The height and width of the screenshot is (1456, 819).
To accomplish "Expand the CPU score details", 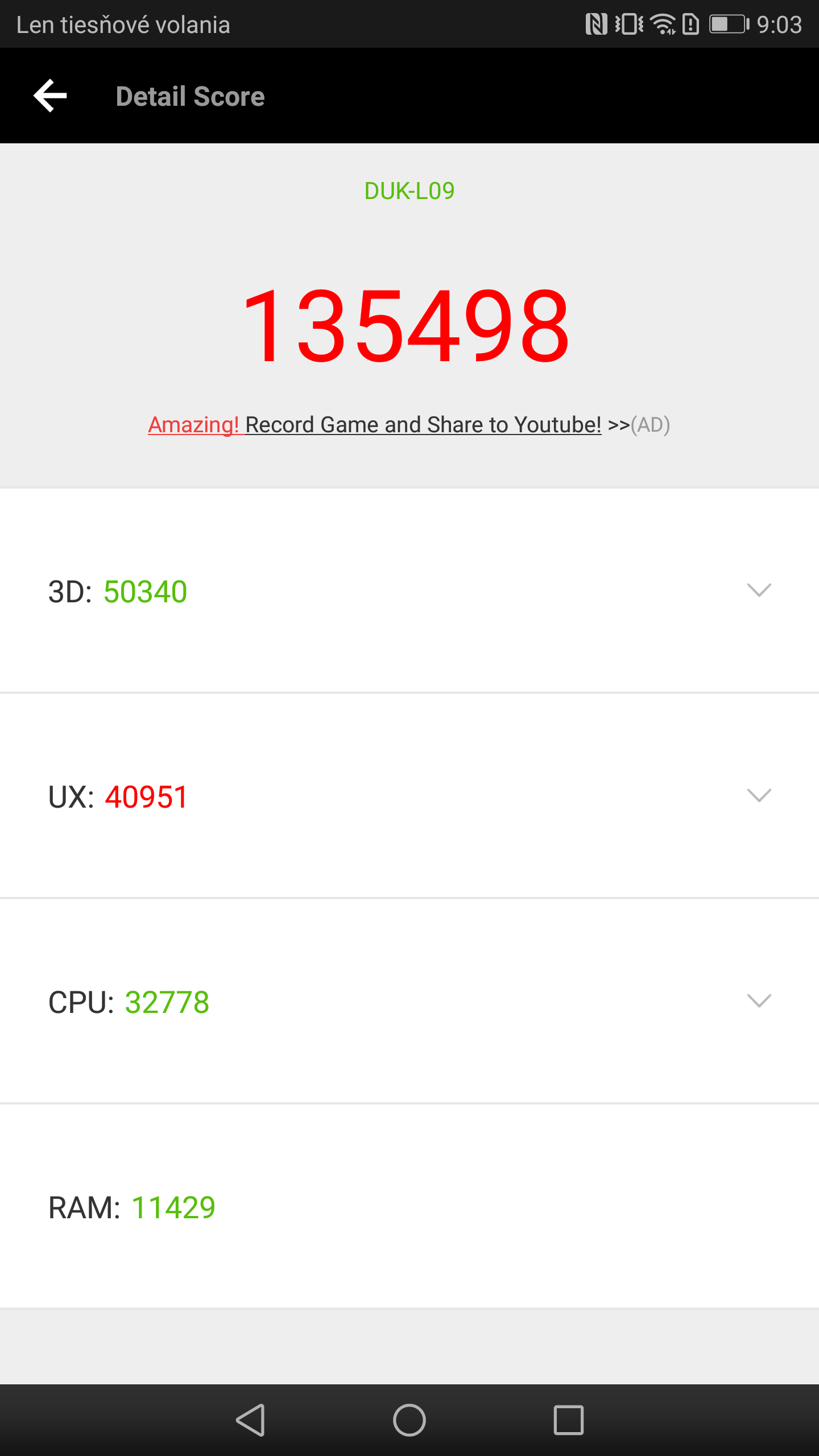I will coord(759,1000).
